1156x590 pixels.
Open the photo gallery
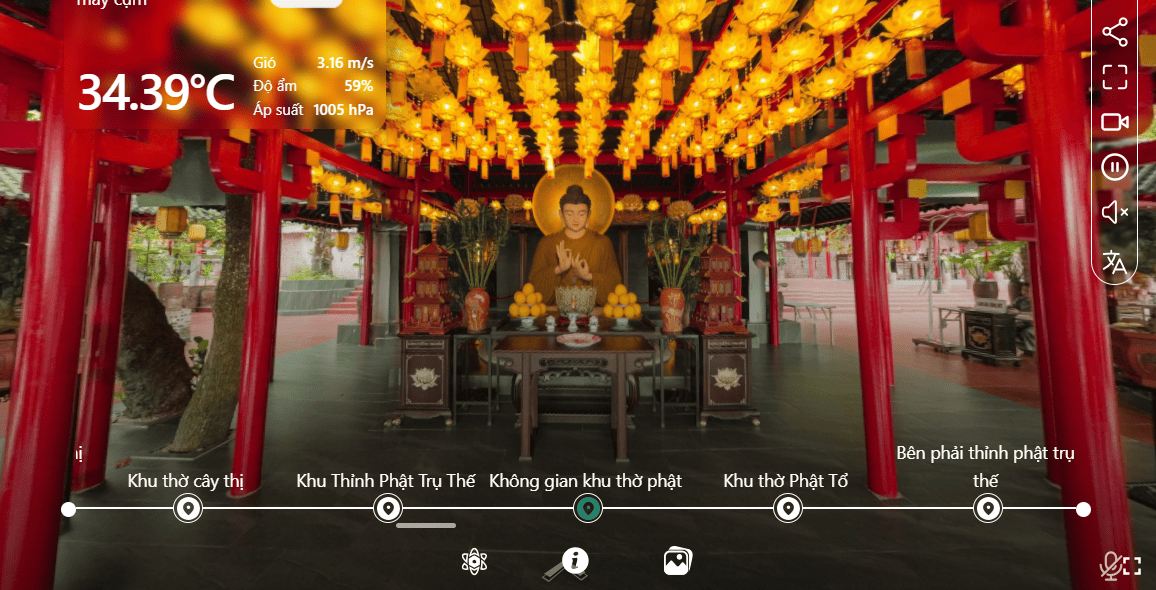677,561
